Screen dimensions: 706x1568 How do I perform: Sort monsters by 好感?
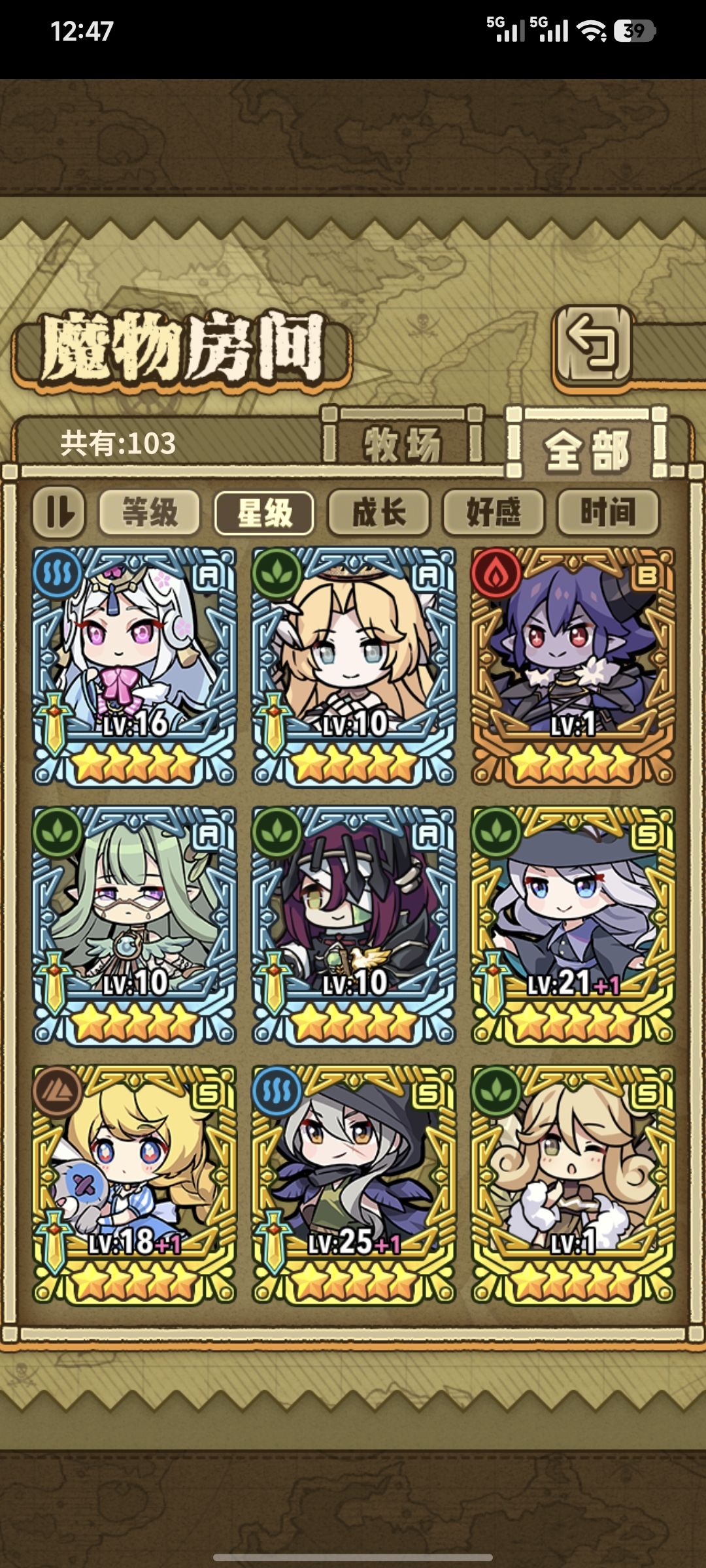pos(494,512)
